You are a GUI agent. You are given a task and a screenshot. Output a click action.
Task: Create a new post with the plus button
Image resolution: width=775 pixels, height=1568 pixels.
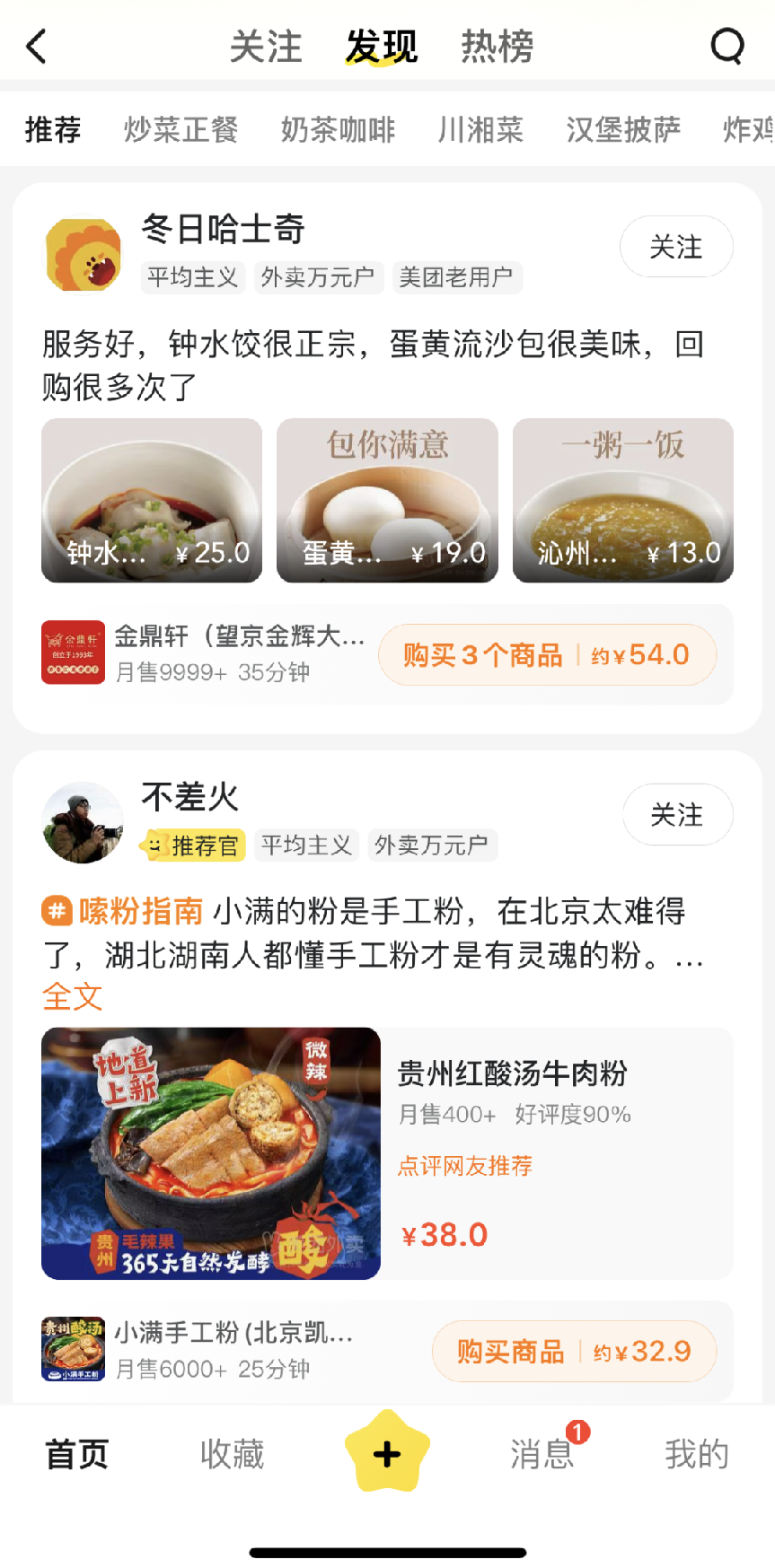pyautogui.click(x=387, y=1452)
